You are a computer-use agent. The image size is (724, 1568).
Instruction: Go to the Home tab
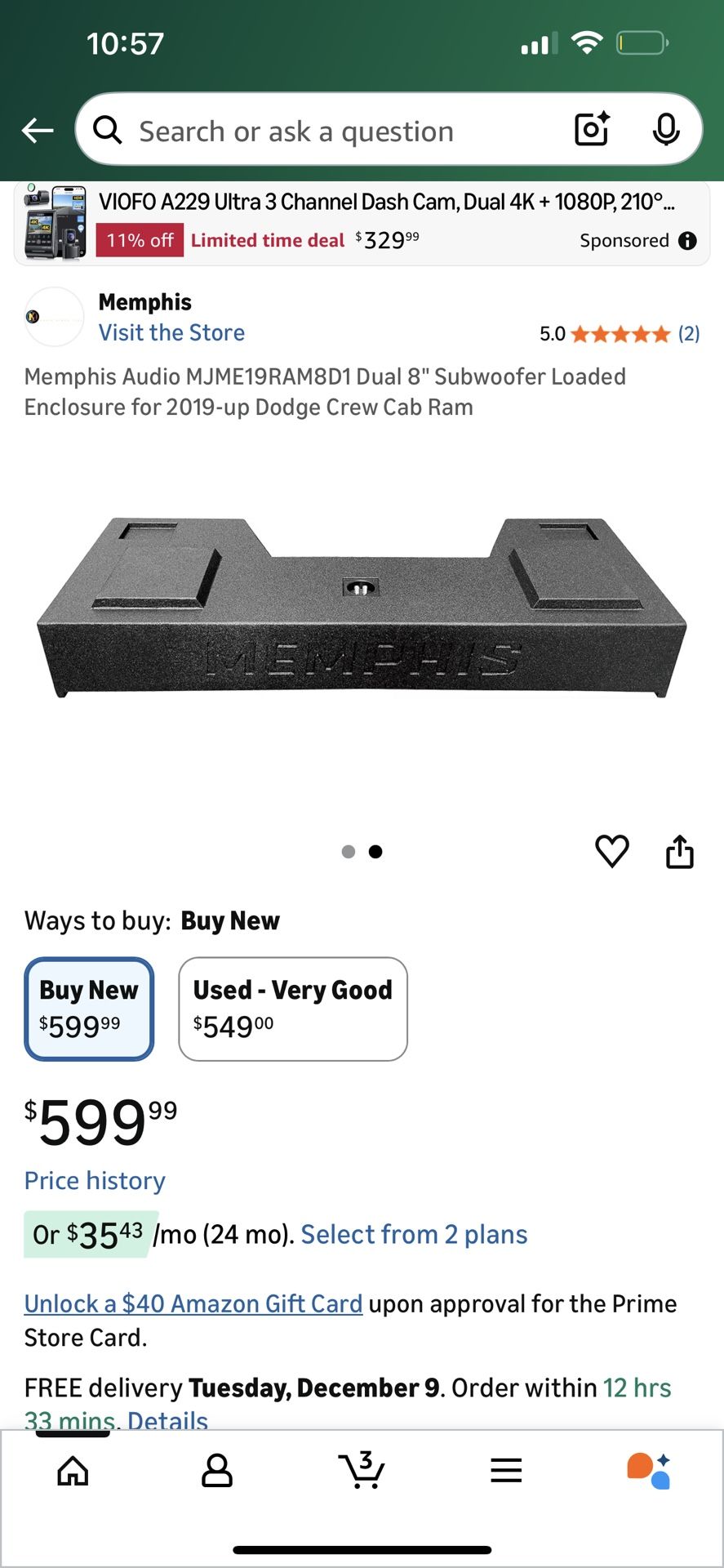(73, 1472)
